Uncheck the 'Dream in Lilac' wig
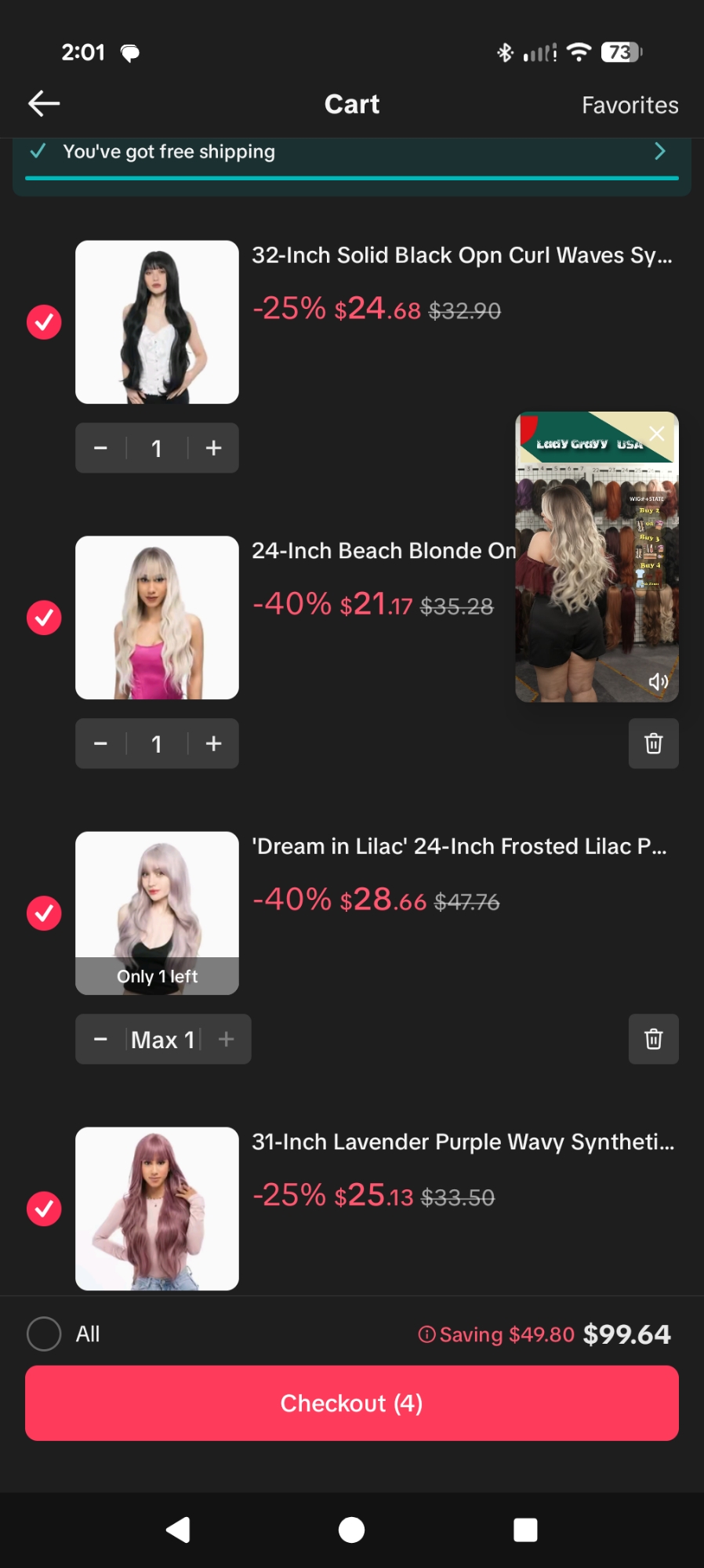Screen dimensions: 704x1568 click(x=44, y=913)
